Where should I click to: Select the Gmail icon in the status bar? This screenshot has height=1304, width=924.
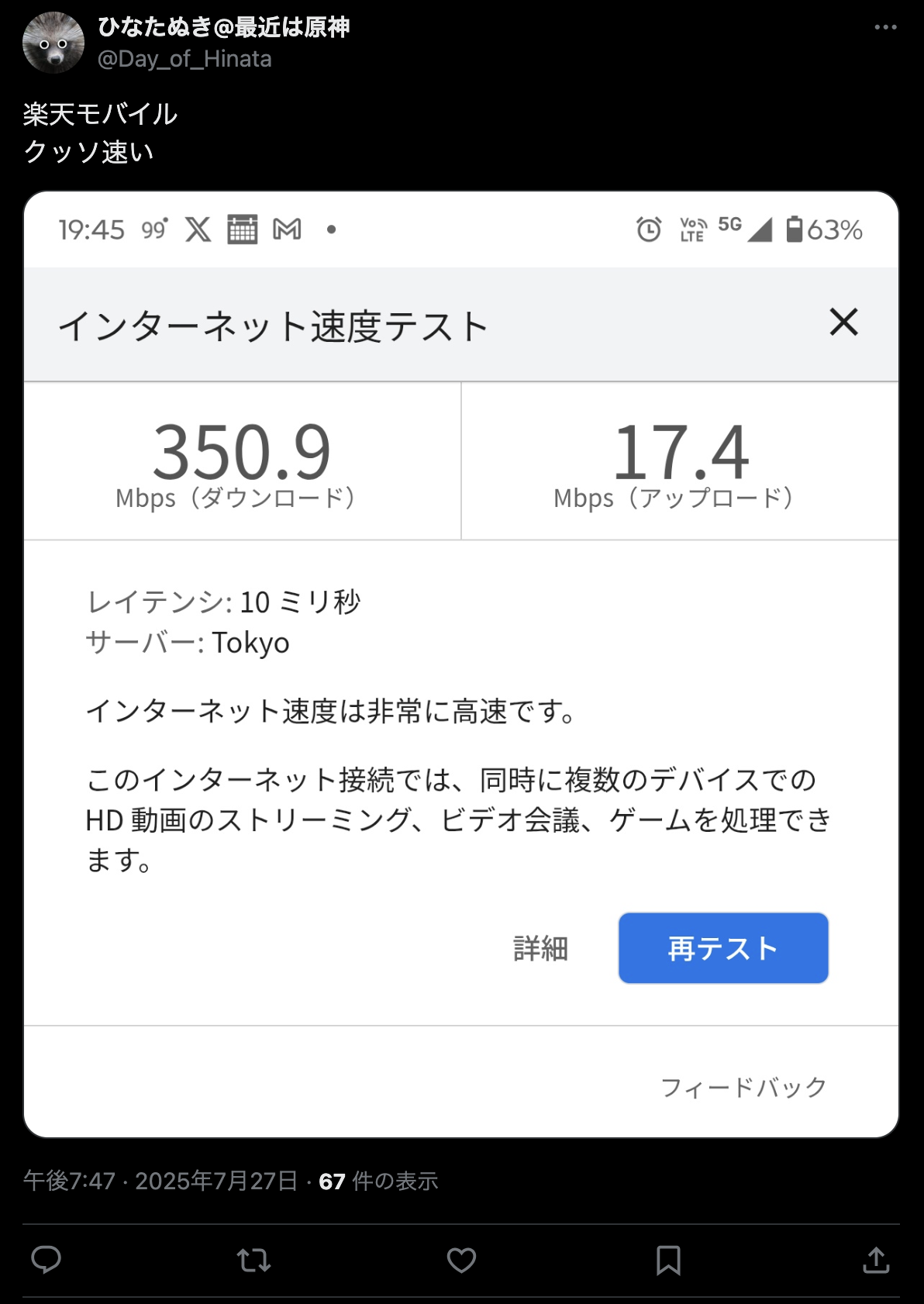pos(288,229)
